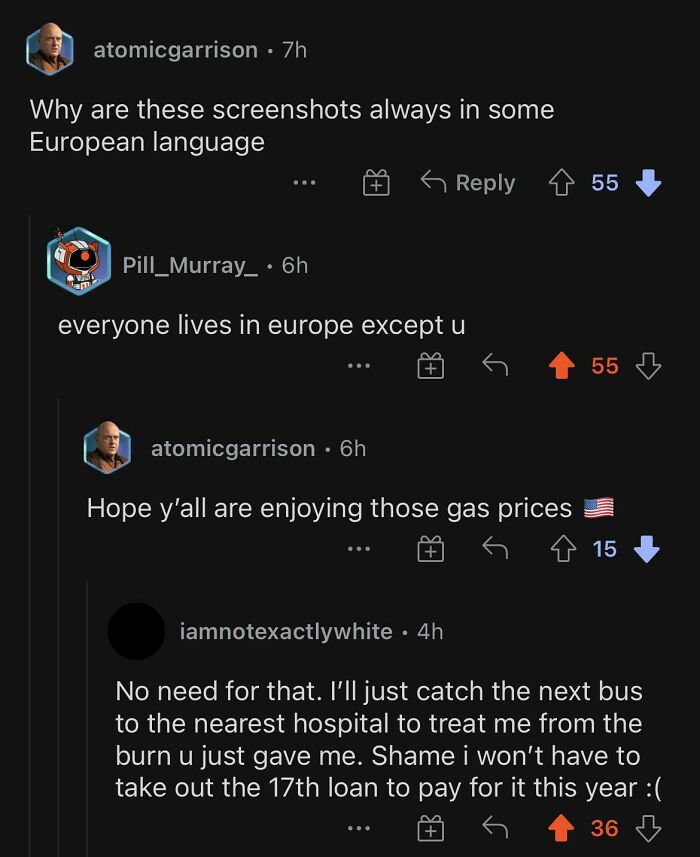Screen dimensions: 700x857
Task: Give award to atomicgarrison's European language comment
Action: (x=376, y=183)
